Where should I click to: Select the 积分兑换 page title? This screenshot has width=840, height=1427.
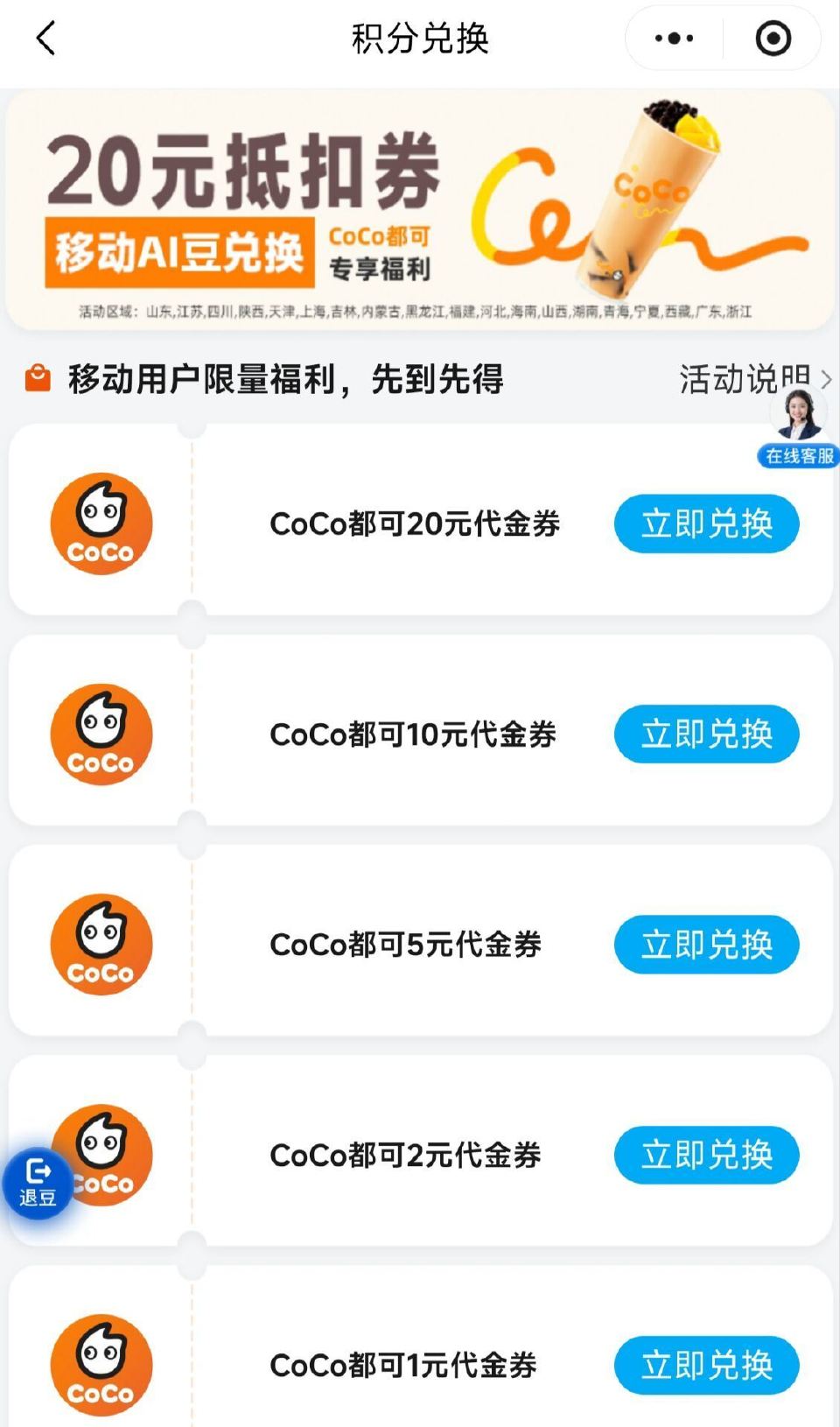pos(420,39)
